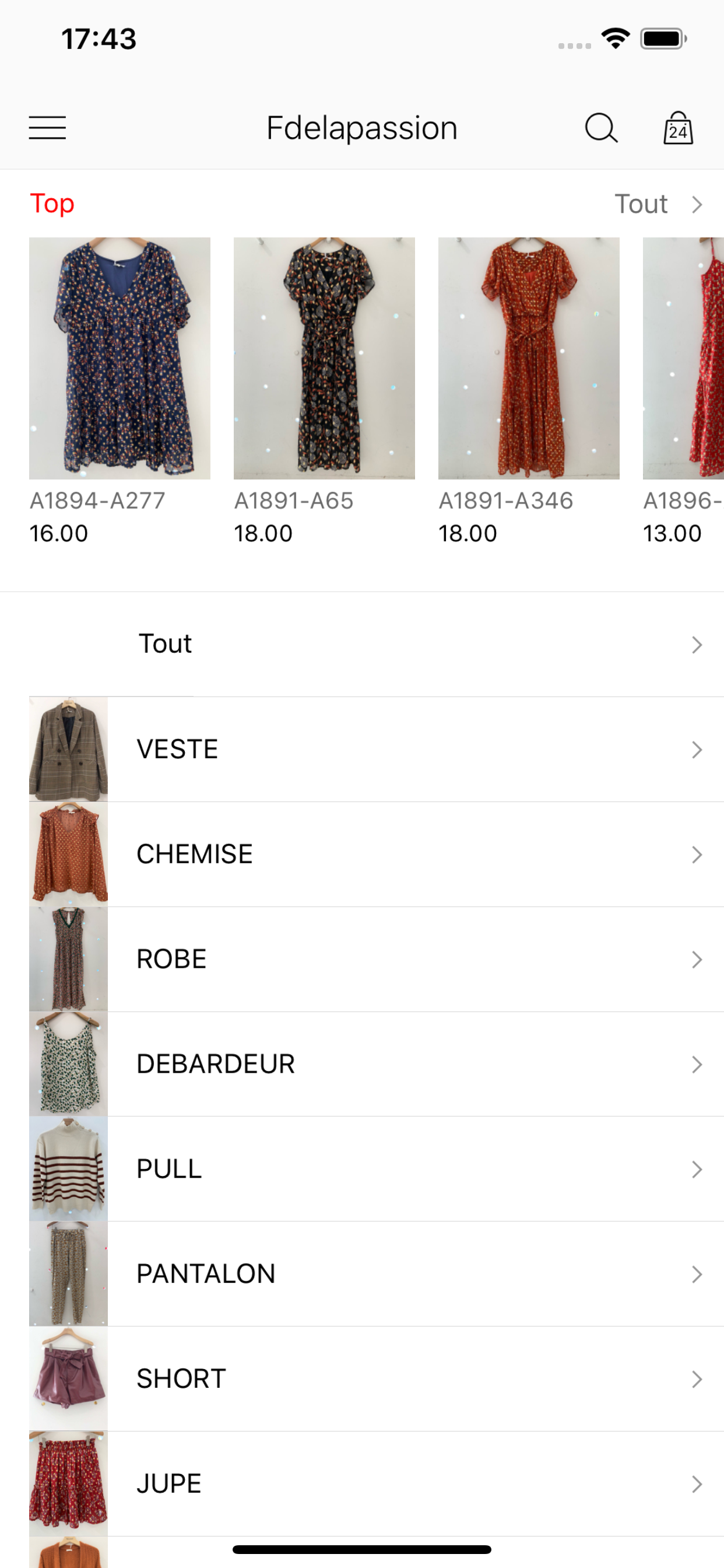View all Top products via Tout link
This screenshot has height=1568, width=724.
coord(658,204)
